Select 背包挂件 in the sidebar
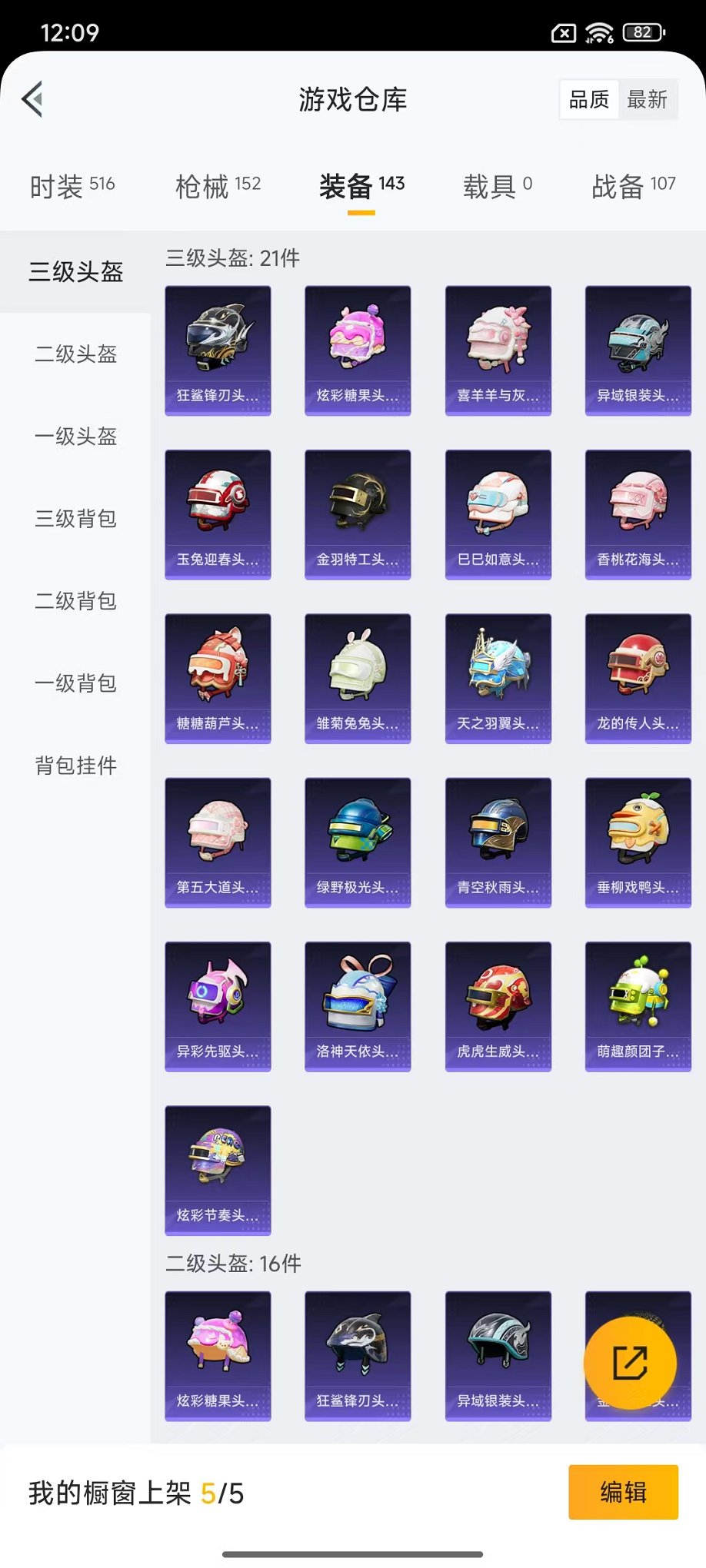Image resolution: width=706 pixels, height=1568 pixels. click(75, 766)
